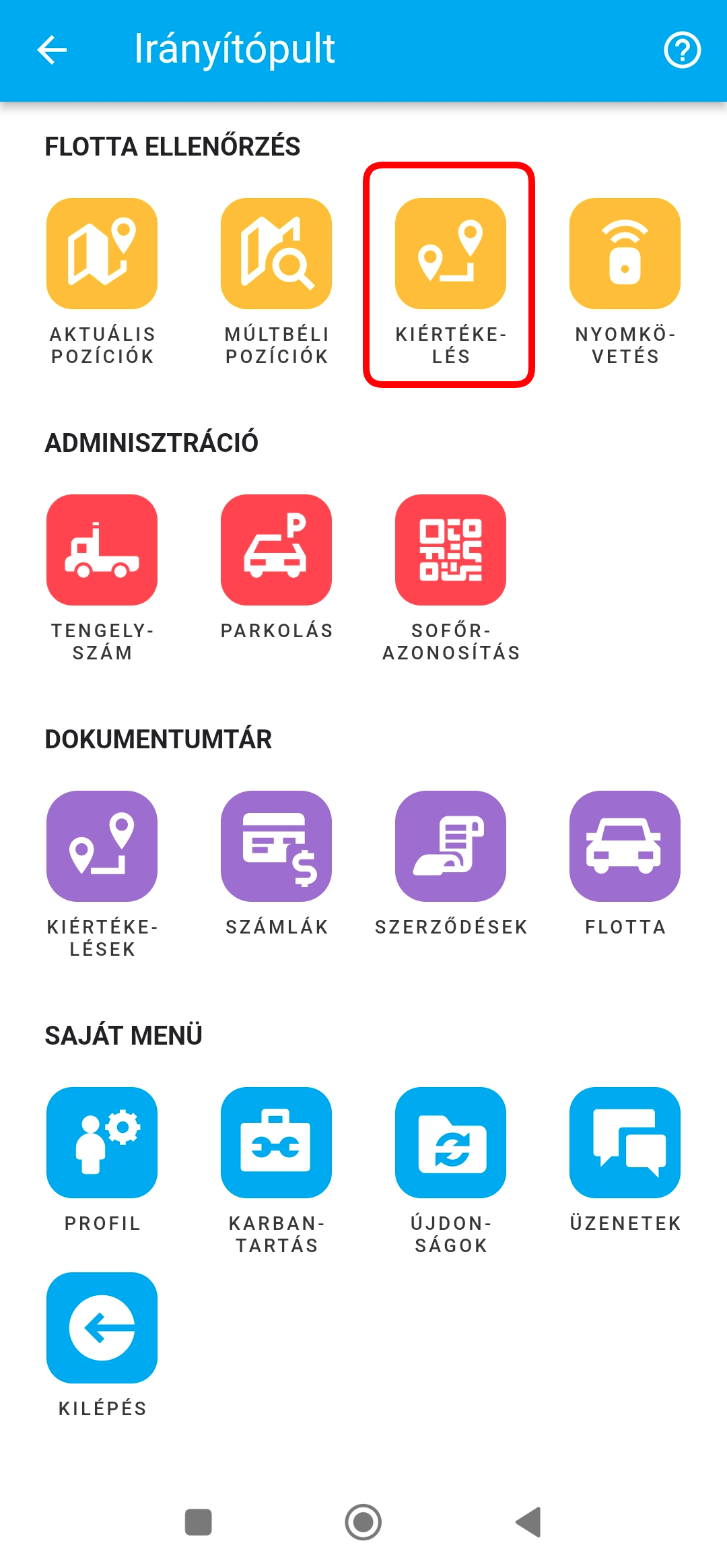Open Üzenetek messages
Image resolution: width=727 pixels, height=1568 pixels.
tap(625, 1143)
